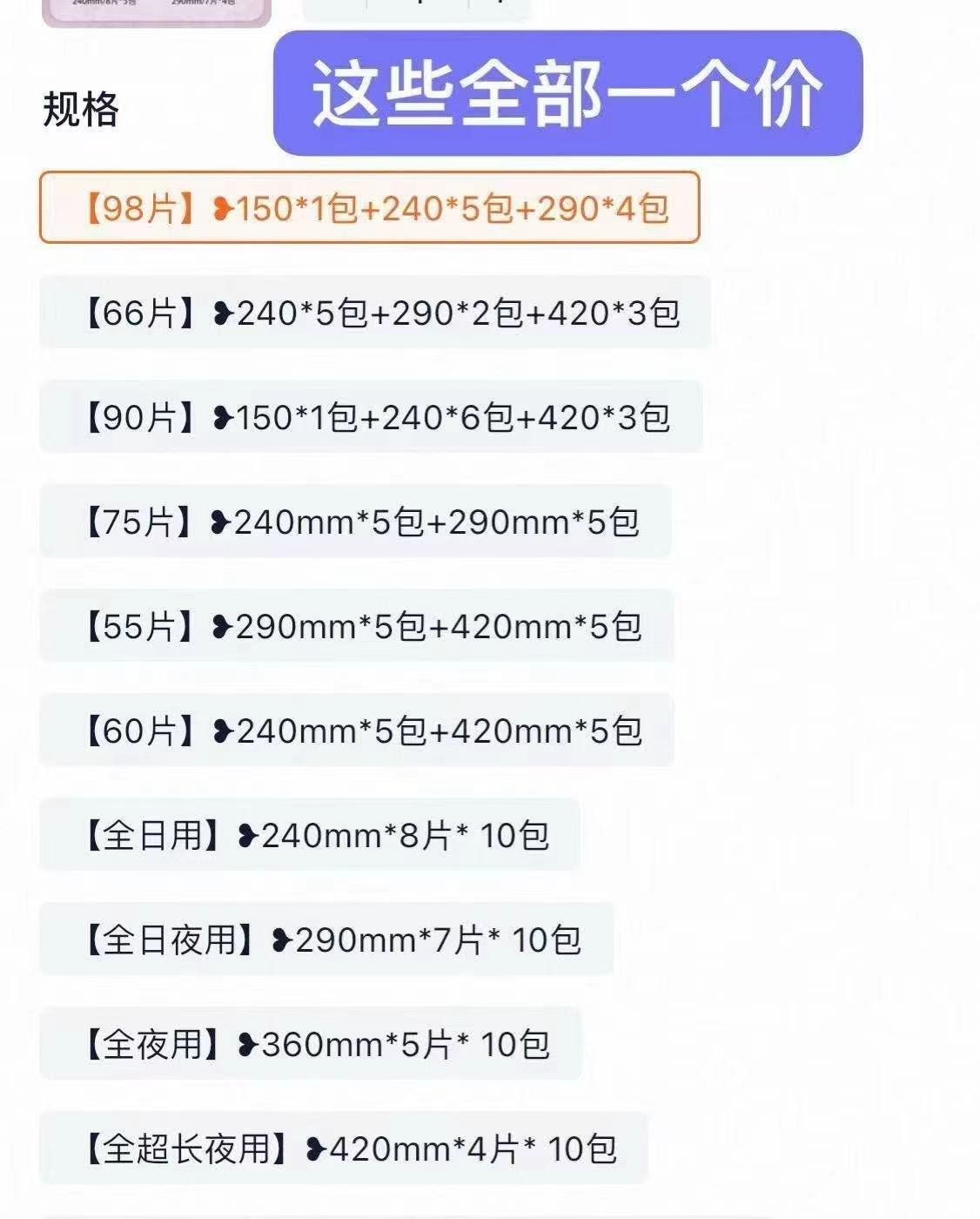
Task: Select the 75片 240mm*5包+290mm*5包 spec
Action: pos(355,522)
